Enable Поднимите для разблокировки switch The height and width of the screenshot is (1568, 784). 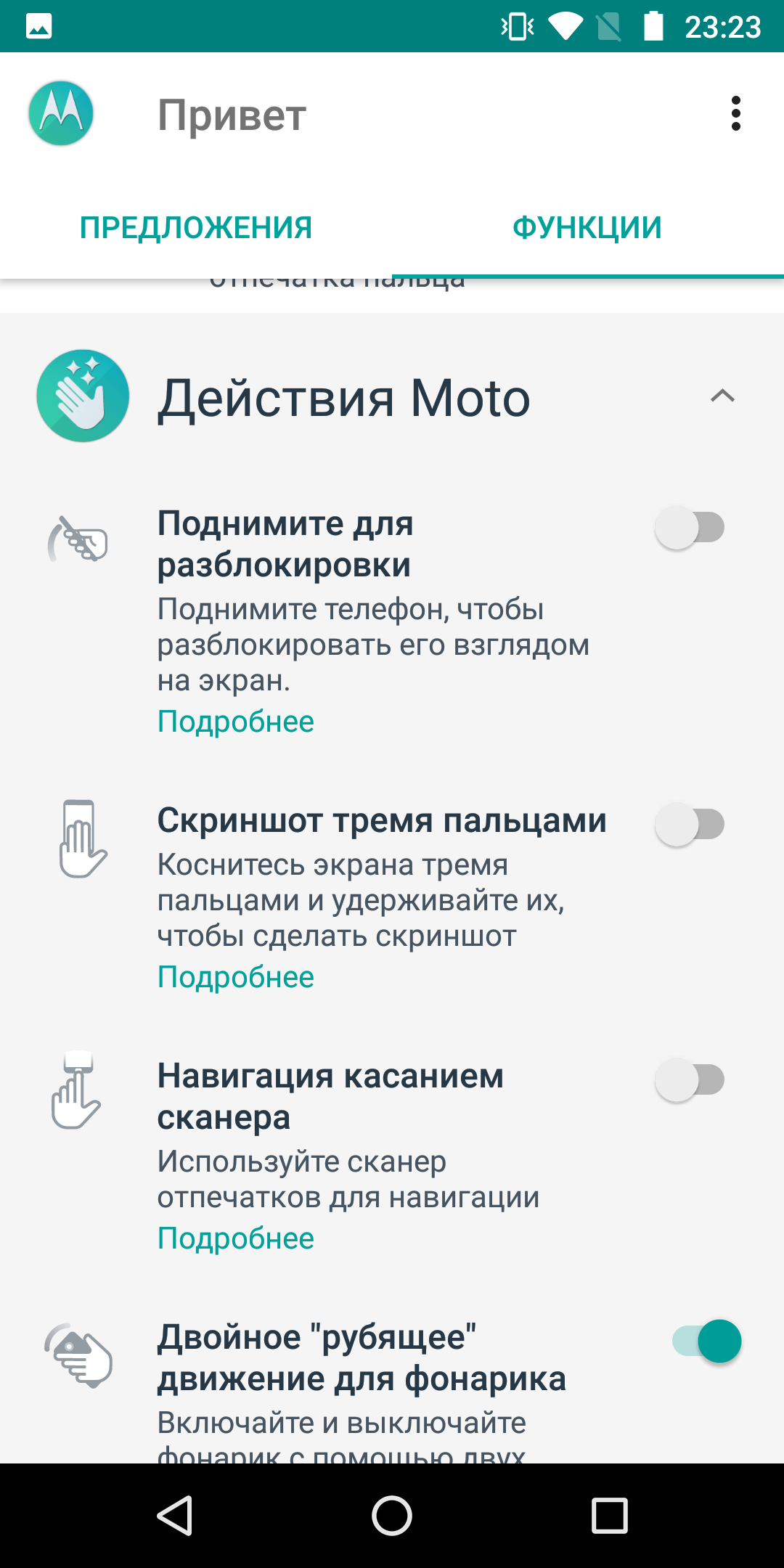point(690,527)
